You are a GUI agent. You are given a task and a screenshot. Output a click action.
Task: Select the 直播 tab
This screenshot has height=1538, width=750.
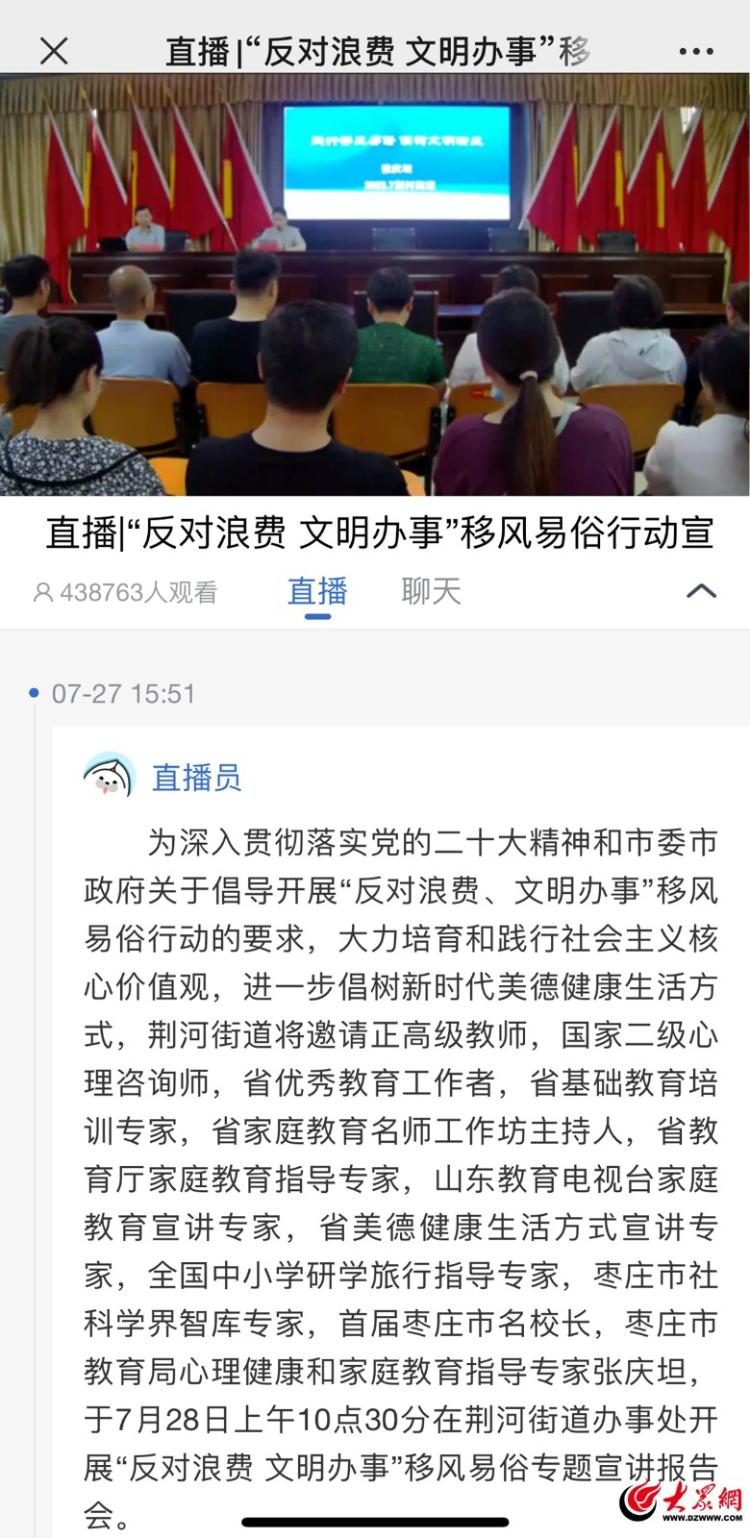pos(317,591)
